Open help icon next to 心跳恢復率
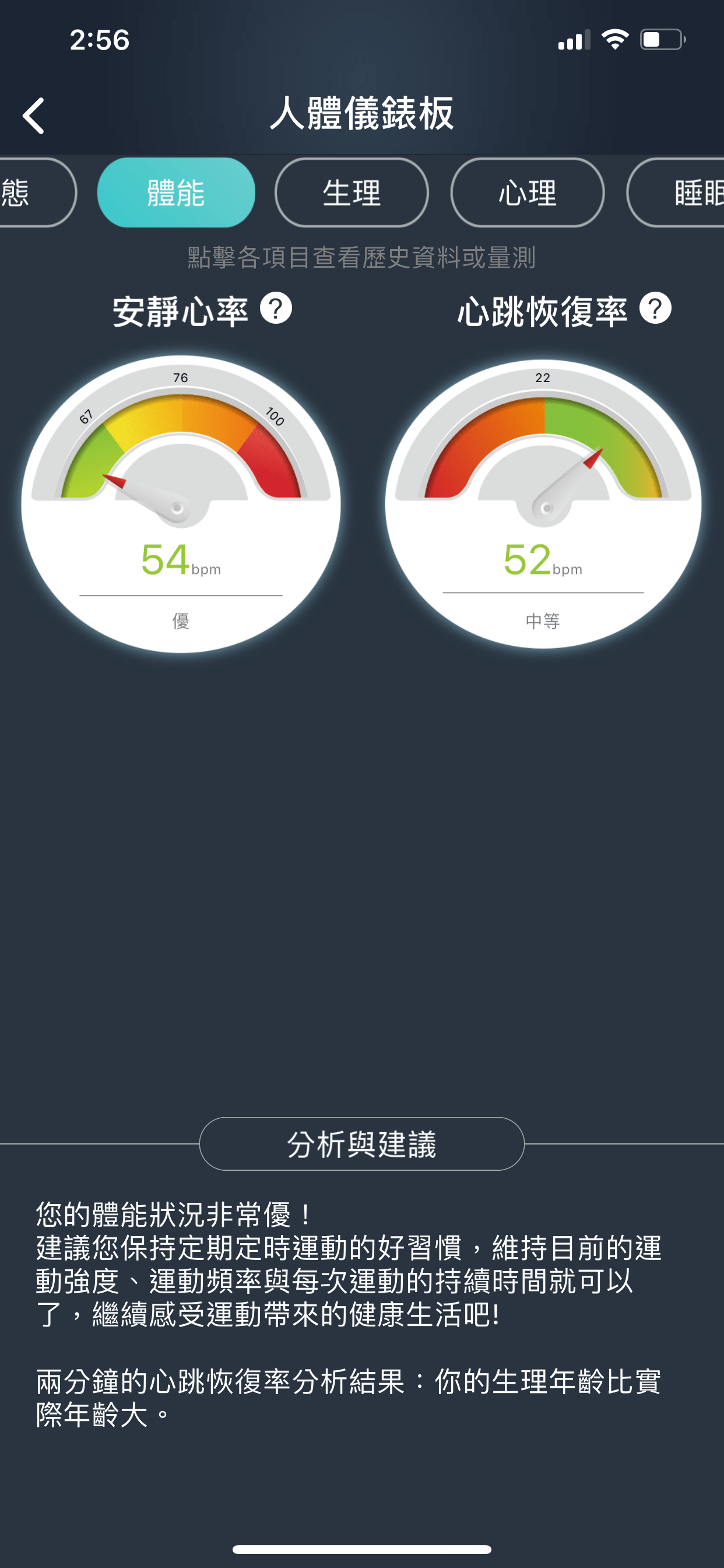The image size is (724, 1568). click(x=655, y=309)
